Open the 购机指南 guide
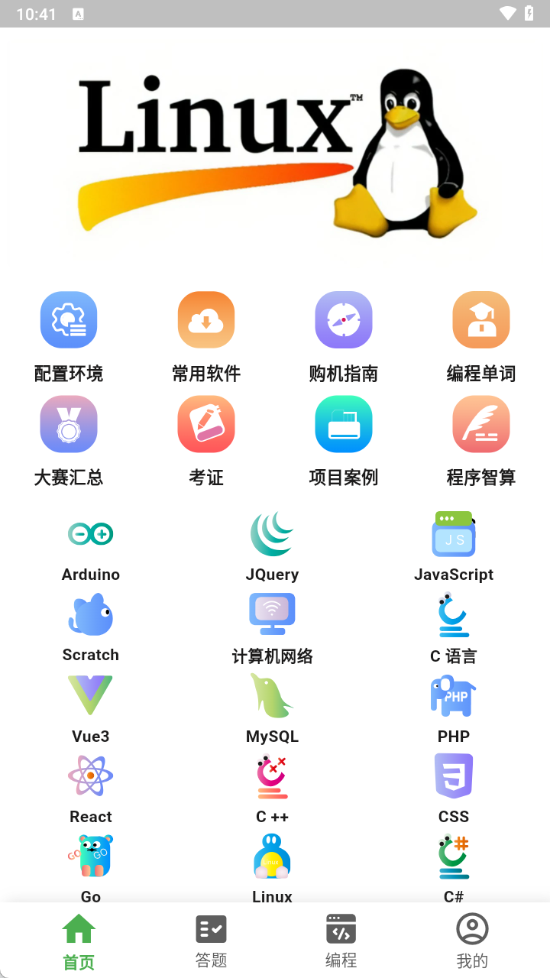 pos(344,337)
